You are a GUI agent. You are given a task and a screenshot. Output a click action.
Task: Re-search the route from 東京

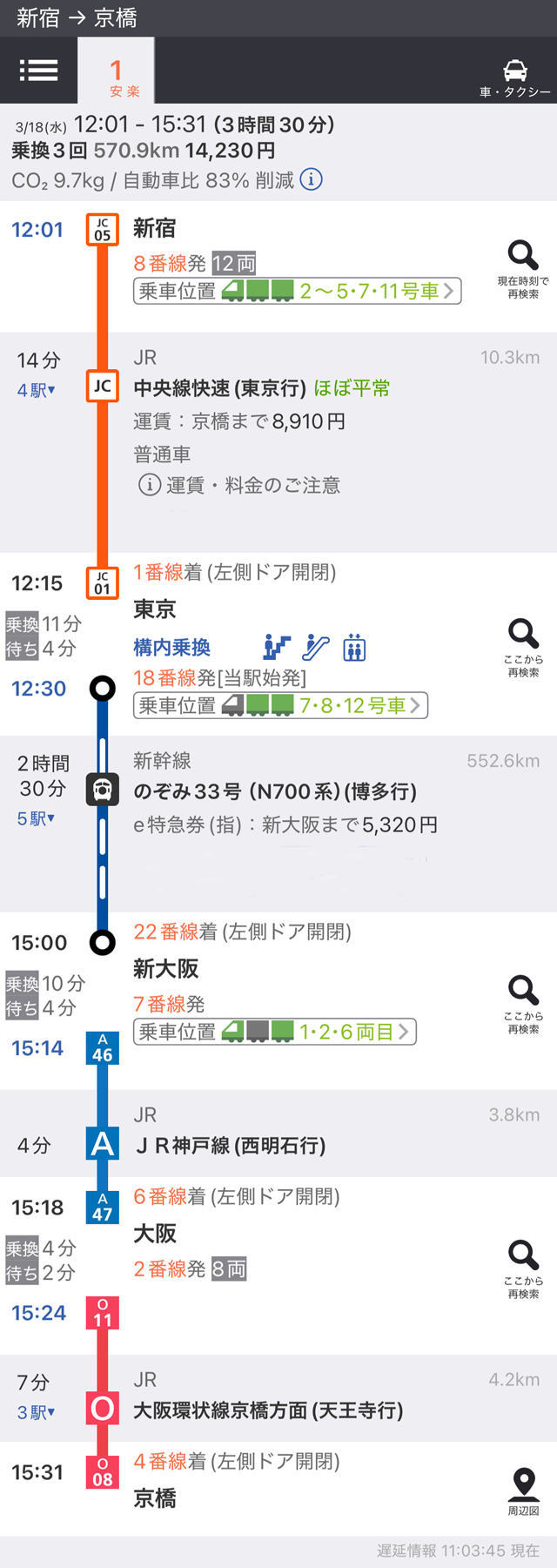(x=523, y=646)
